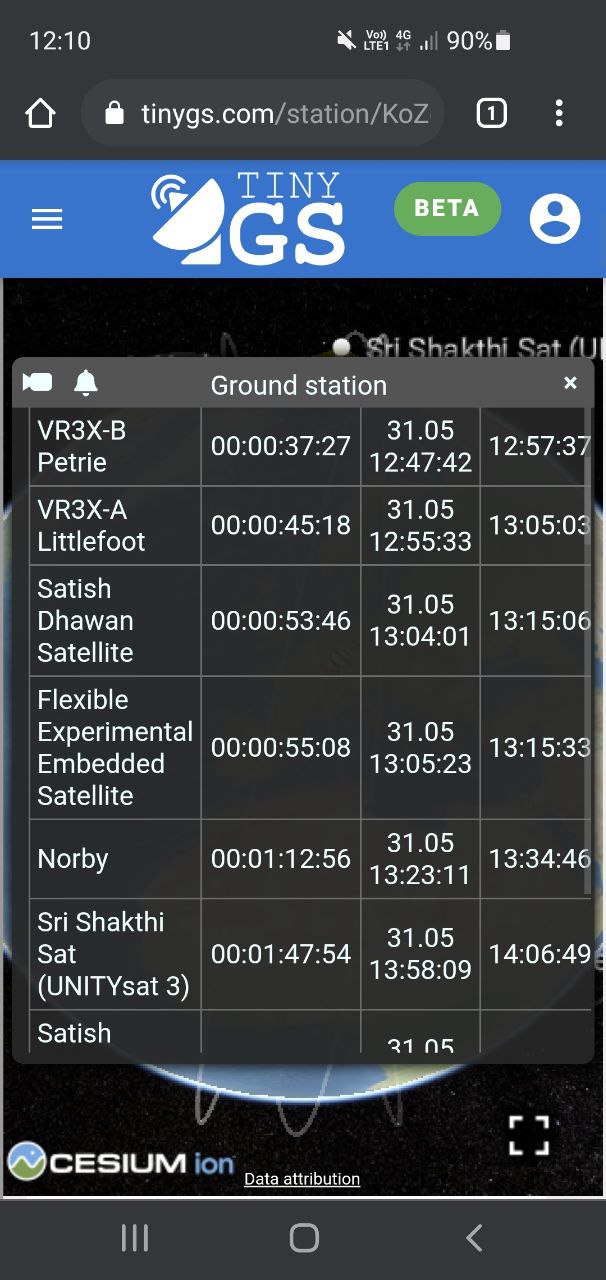Open the TinyGS hamburger menu
The image size is (606, 1280).
click(x=47, y=219)
